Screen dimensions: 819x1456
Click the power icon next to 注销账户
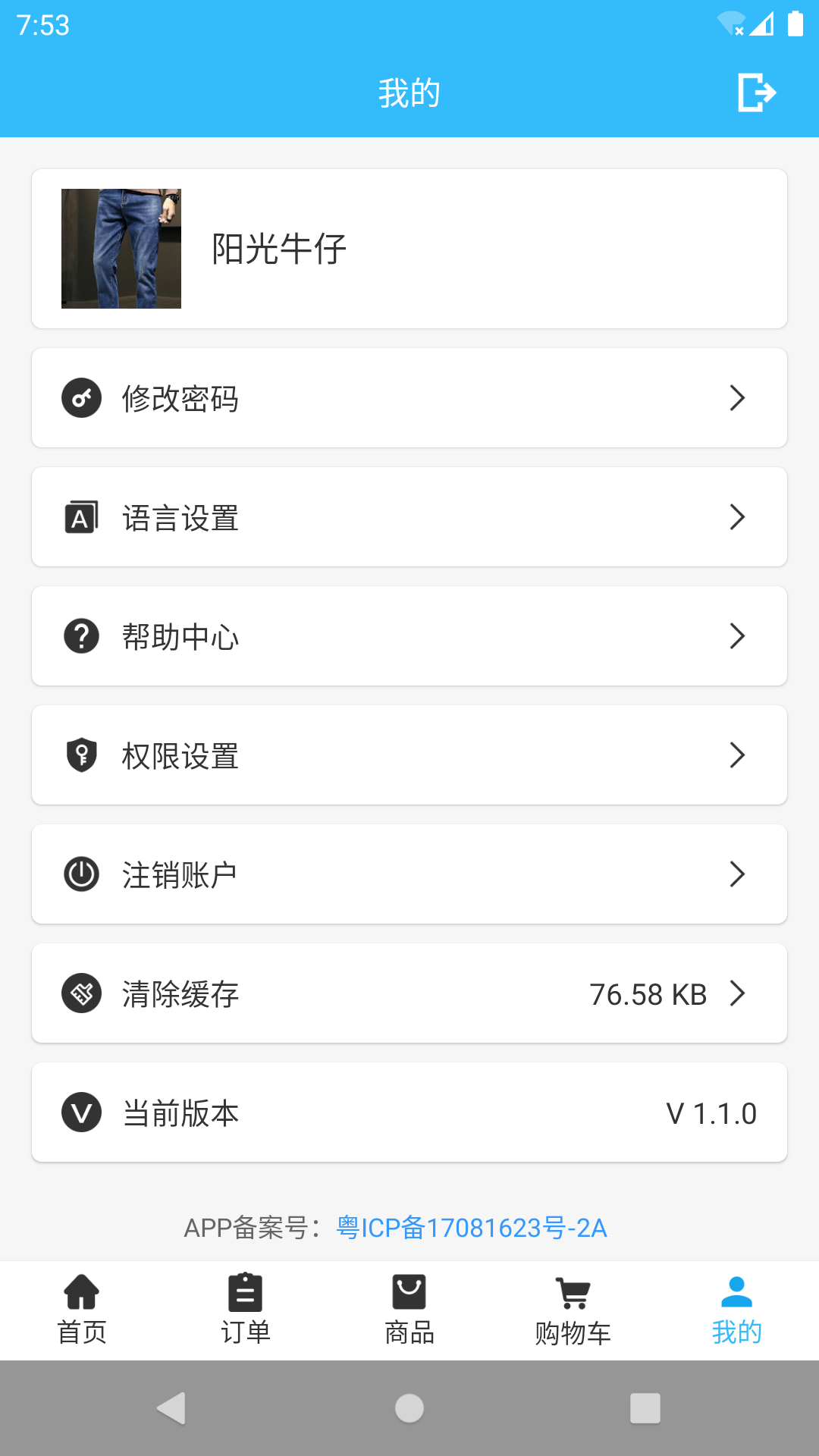(x=81, y=874)
